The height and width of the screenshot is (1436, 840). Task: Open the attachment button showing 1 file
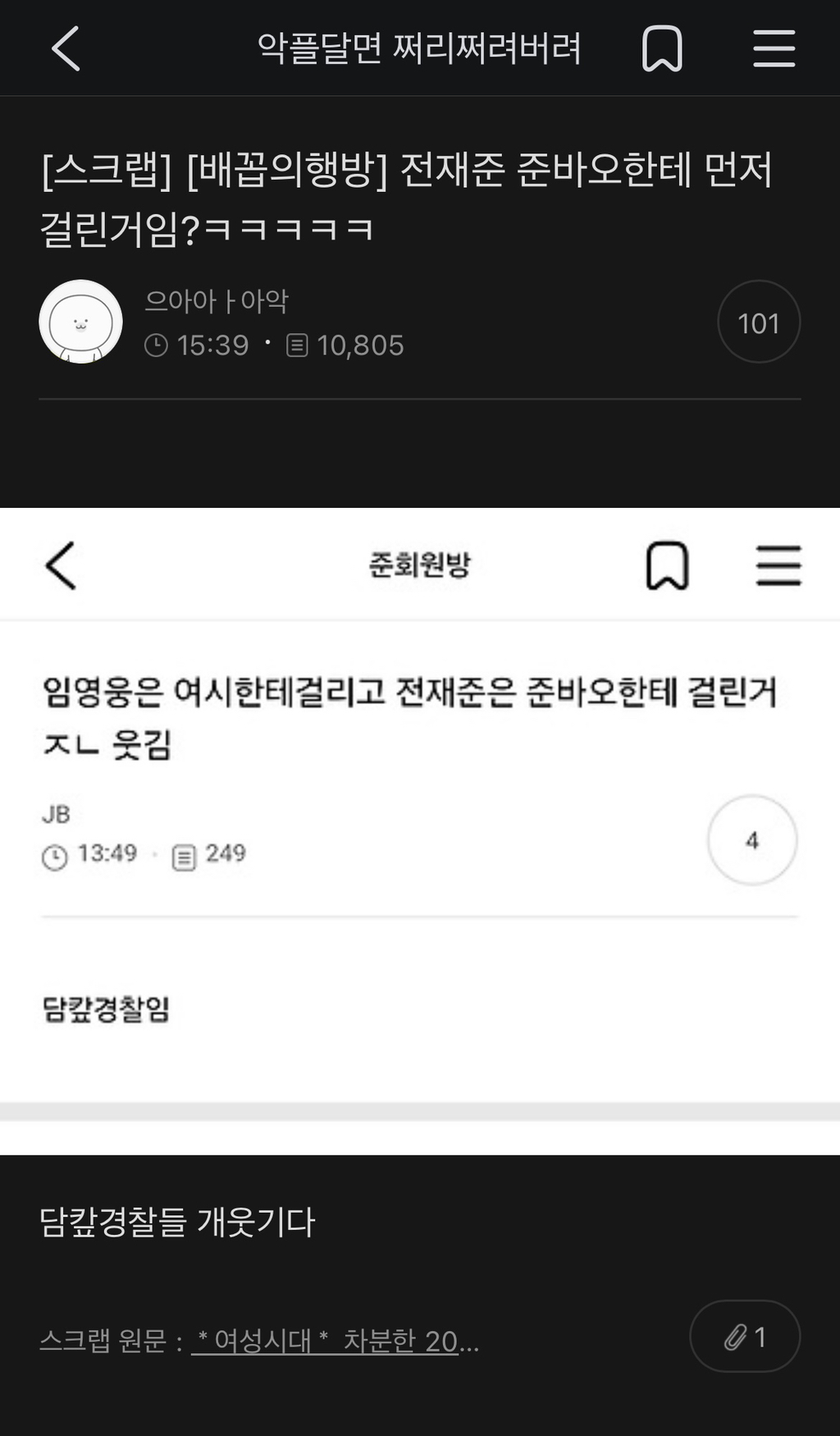[x=744, y=1337]
